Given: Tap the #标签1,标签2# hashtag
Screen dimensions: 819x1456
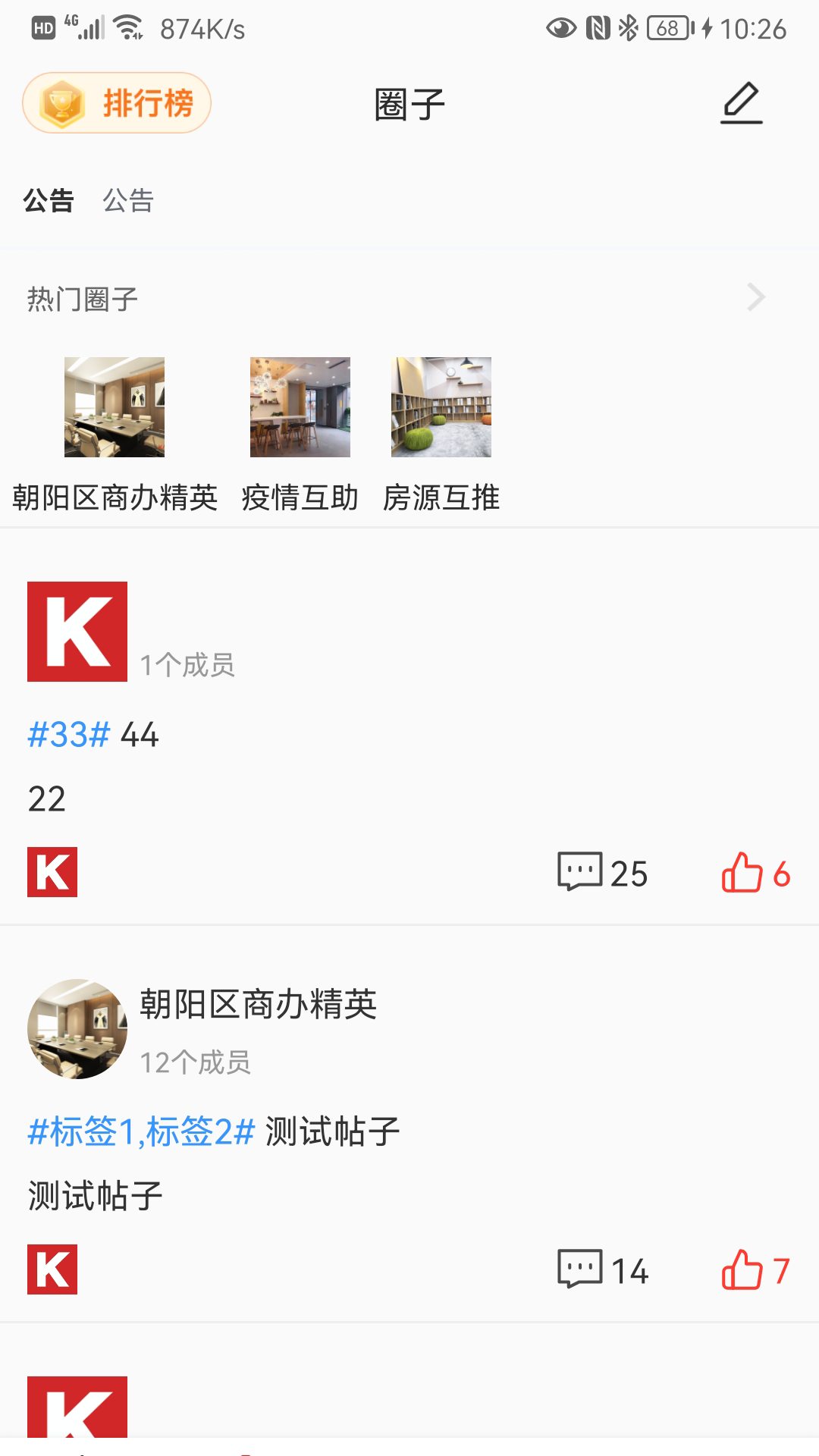Looking at the screenshot, I should click(x=141, y=1131).
